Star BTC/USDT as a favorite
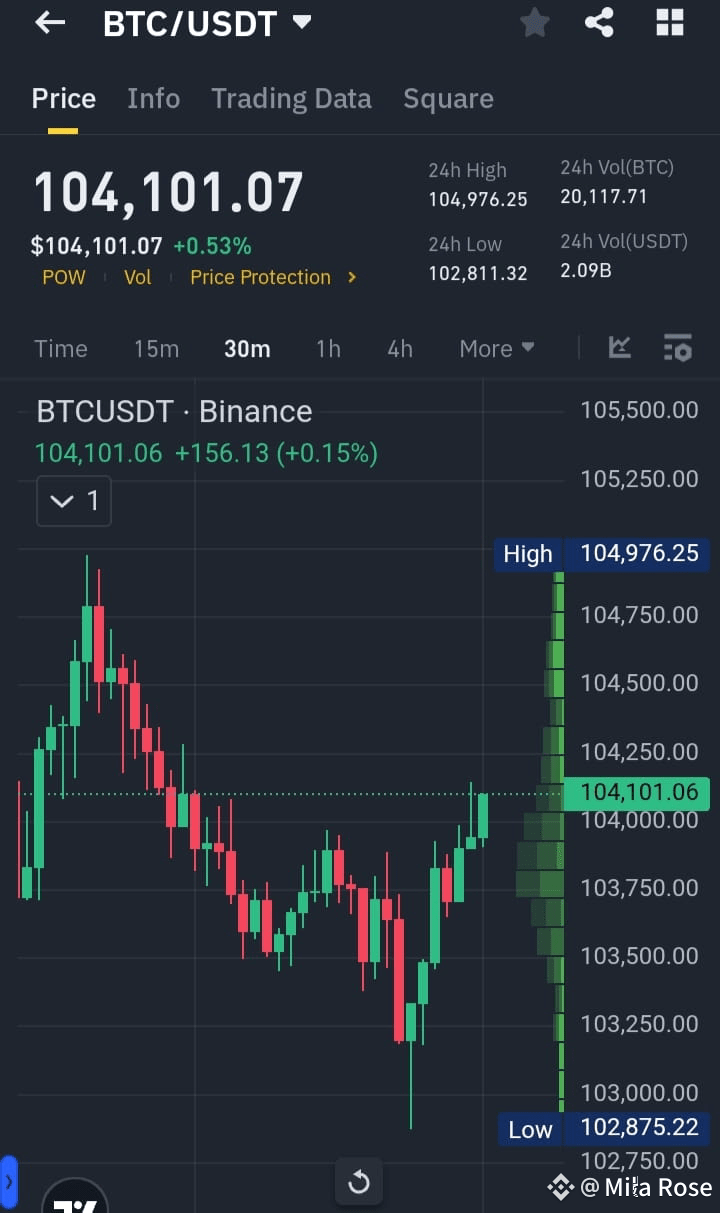 click(x=534, y=23)
